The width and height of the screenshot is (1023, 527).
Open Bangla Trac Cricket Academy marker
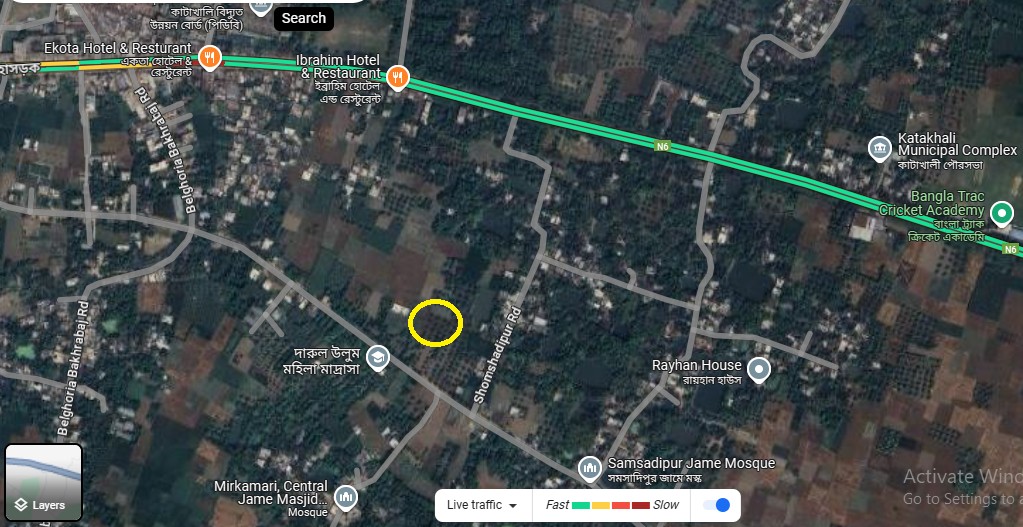click(1001, 213)
